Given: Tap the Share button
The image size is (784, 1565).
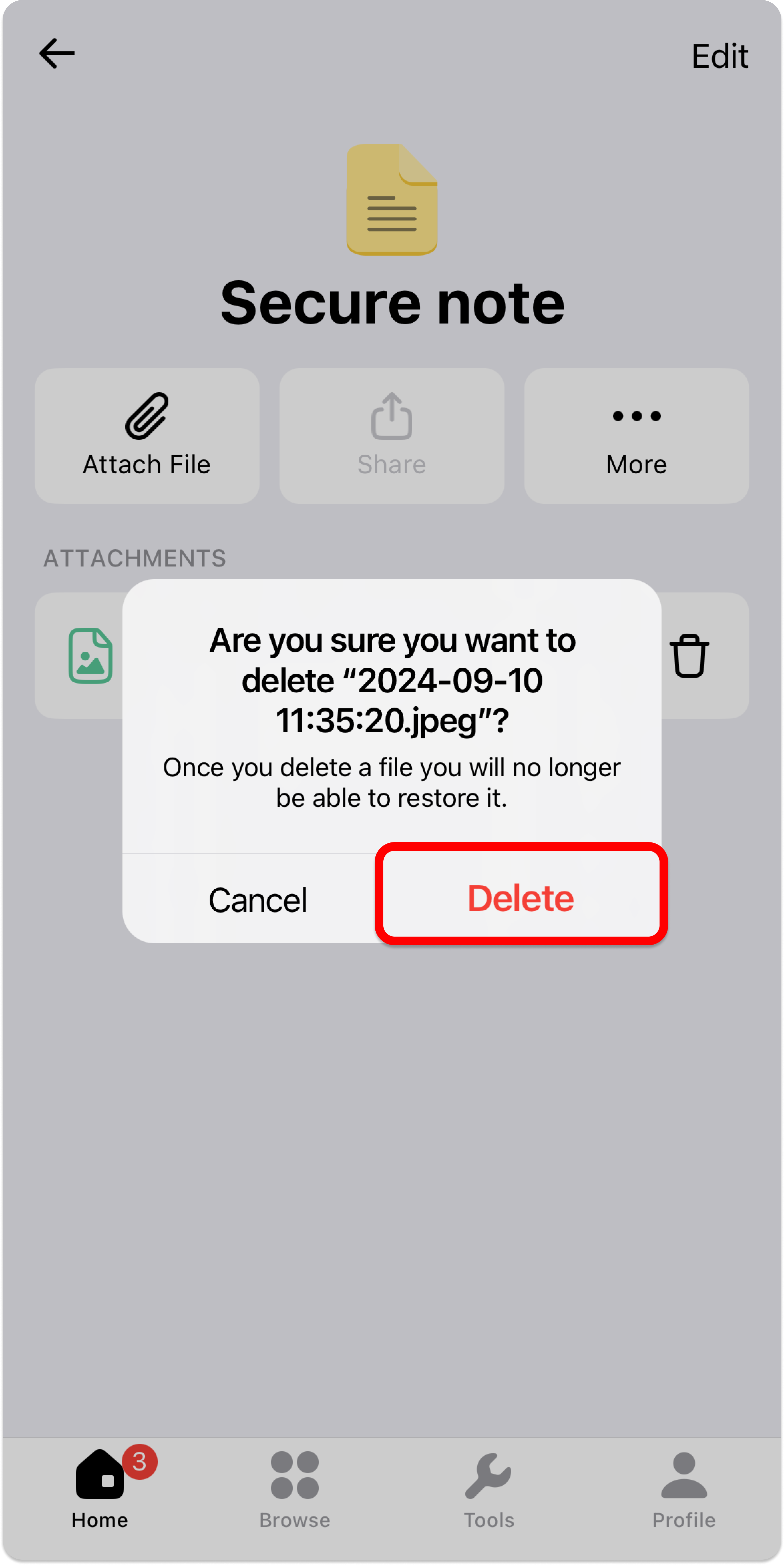Looking at the screenshot, I should (392, 436).
